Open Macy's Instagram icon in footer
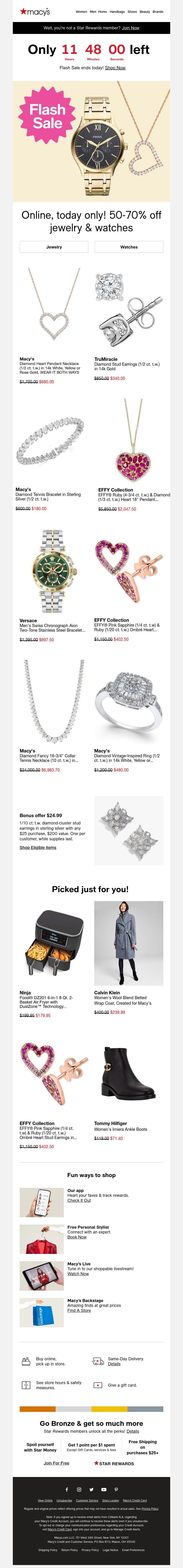Image resolution: width=183 pixels, height=1568 pixels. (x=79, y=1490)
